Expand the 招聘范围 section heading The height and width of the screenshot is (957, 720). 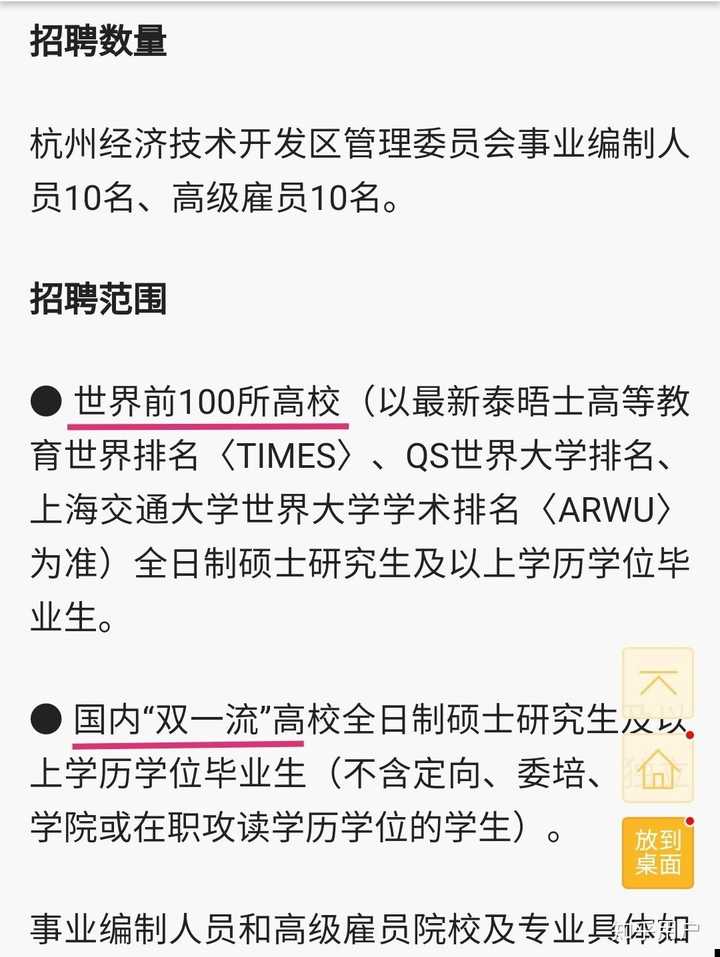point(98,296)
